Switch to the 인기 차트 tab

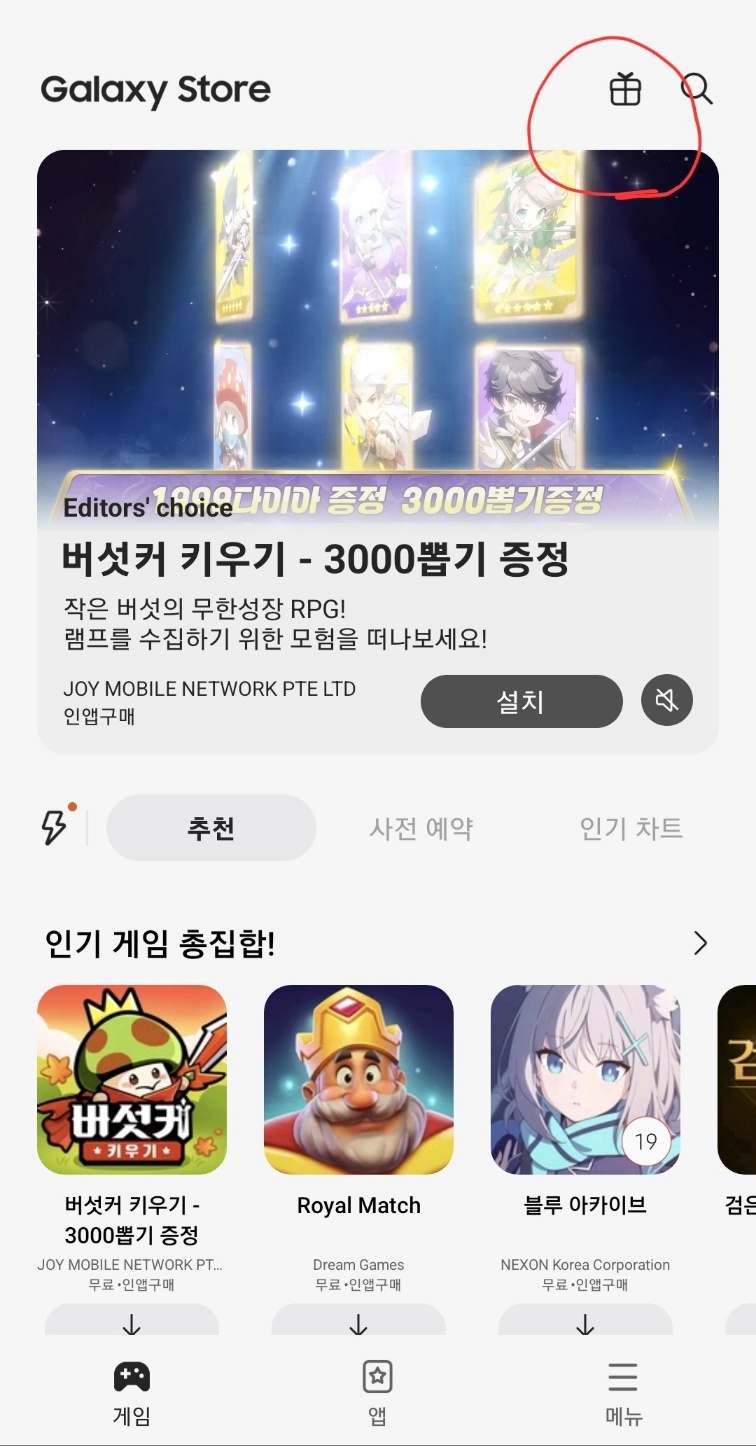coord(631,828)
